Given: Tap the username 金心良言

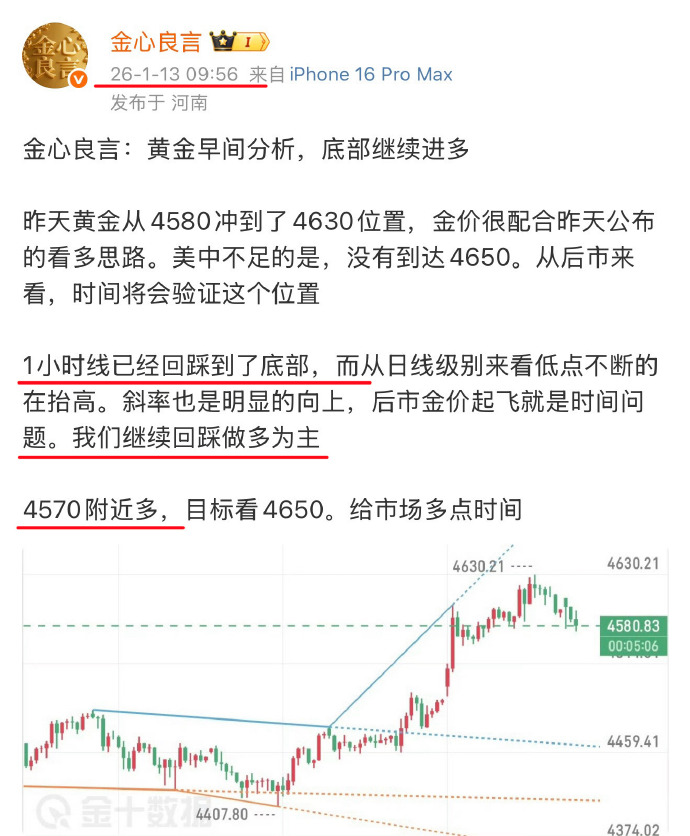Looking at the screenshot, I should coord(155,42).
